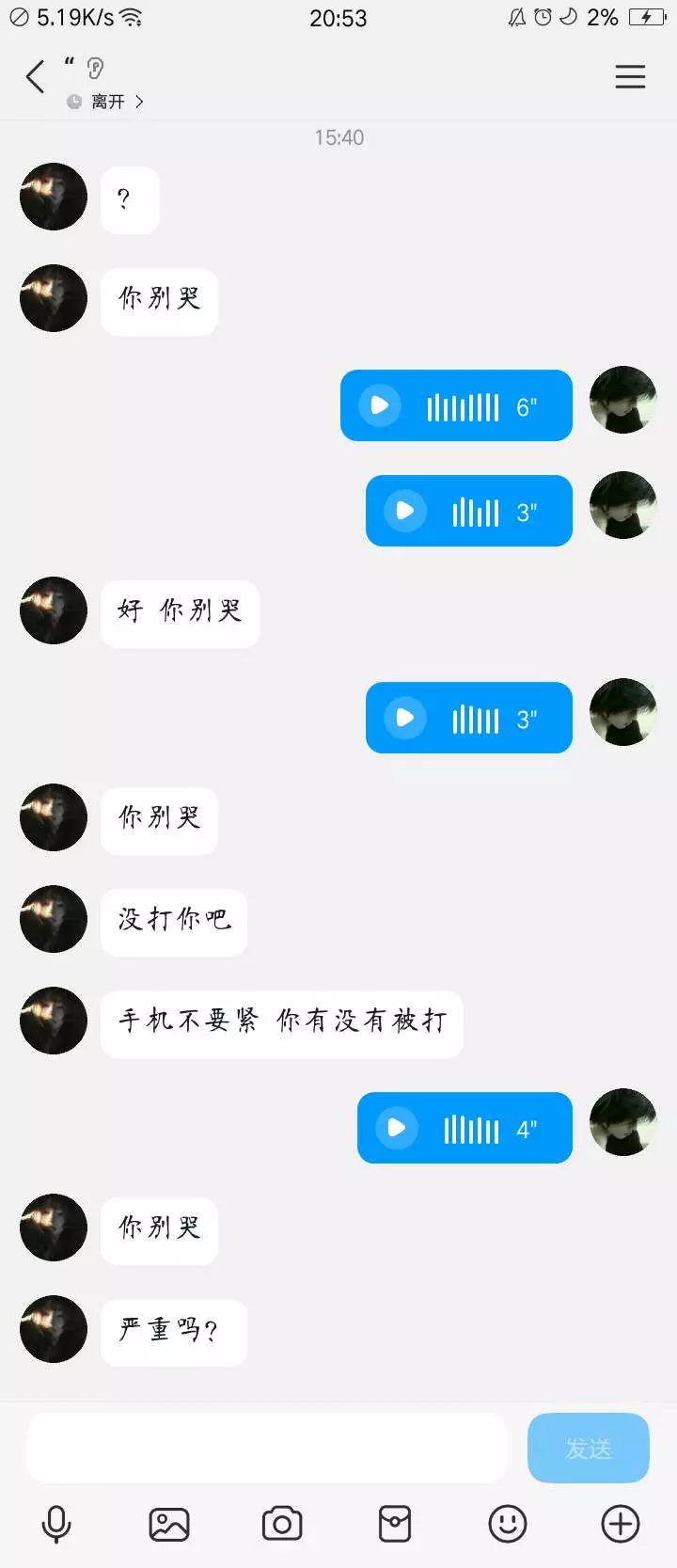Tap the 发送 send button

click(588, 1448)
